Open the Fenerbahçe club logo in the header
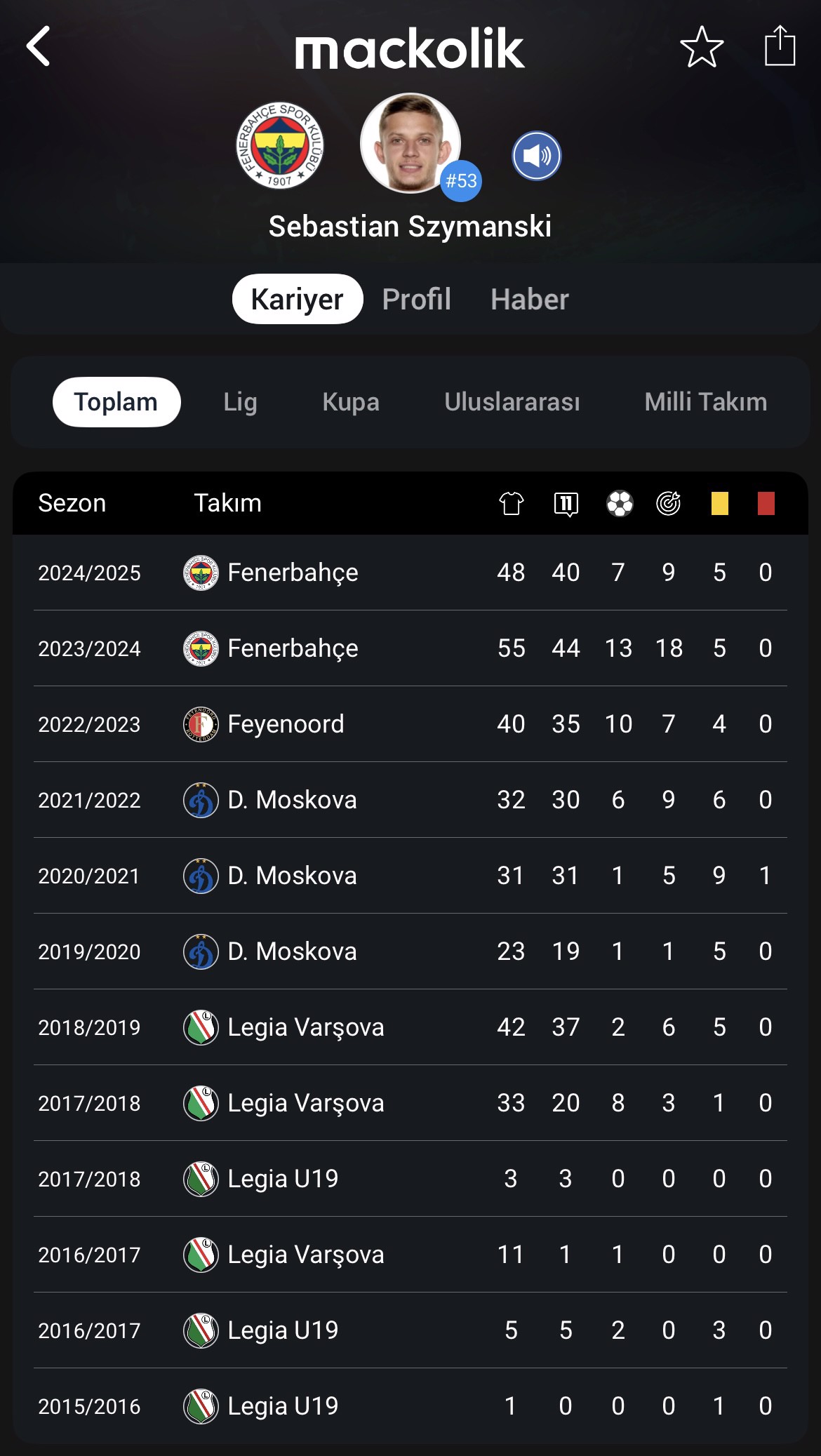Image resolution: width=821 pixels, height=1456 pixels. (280, 145)
